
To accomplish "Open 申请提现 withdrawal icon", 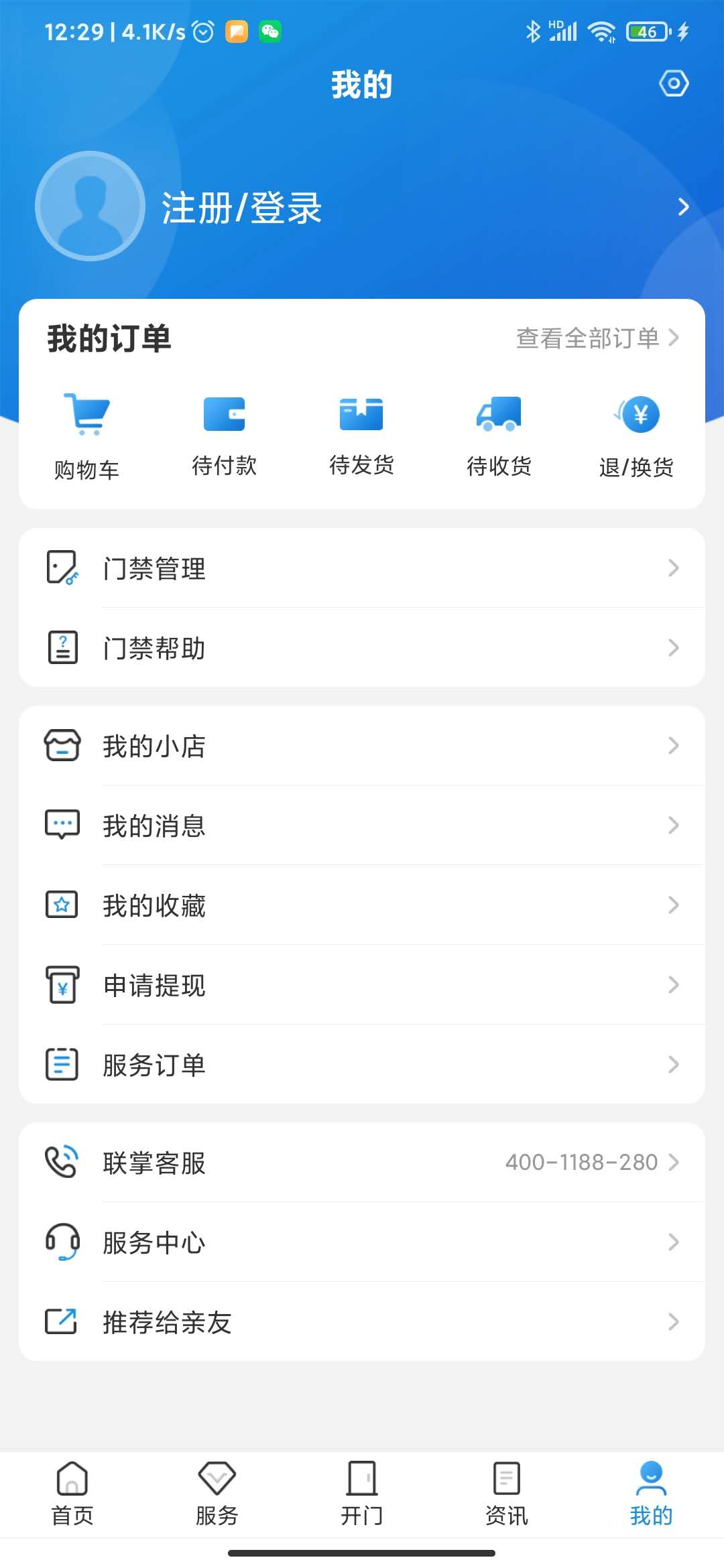I will pos(62,985).
